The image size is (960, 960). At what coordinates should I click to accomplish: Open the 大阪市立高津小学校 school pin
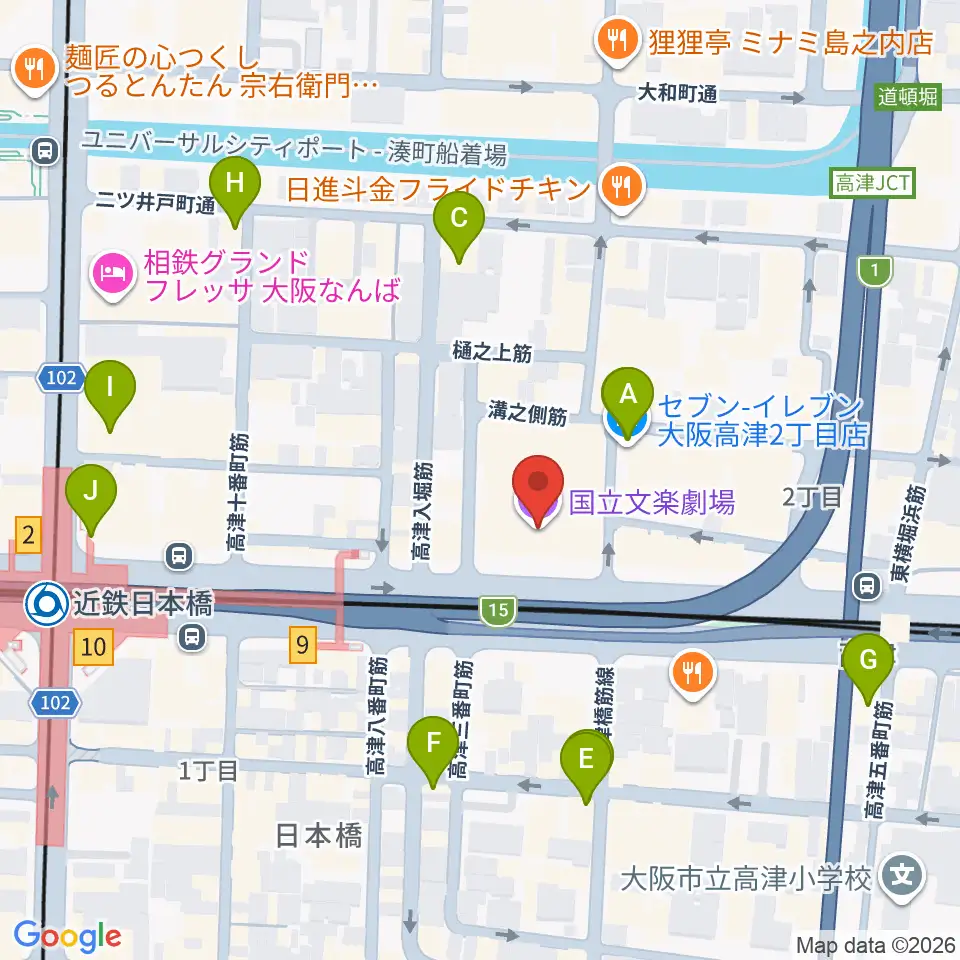902,877
